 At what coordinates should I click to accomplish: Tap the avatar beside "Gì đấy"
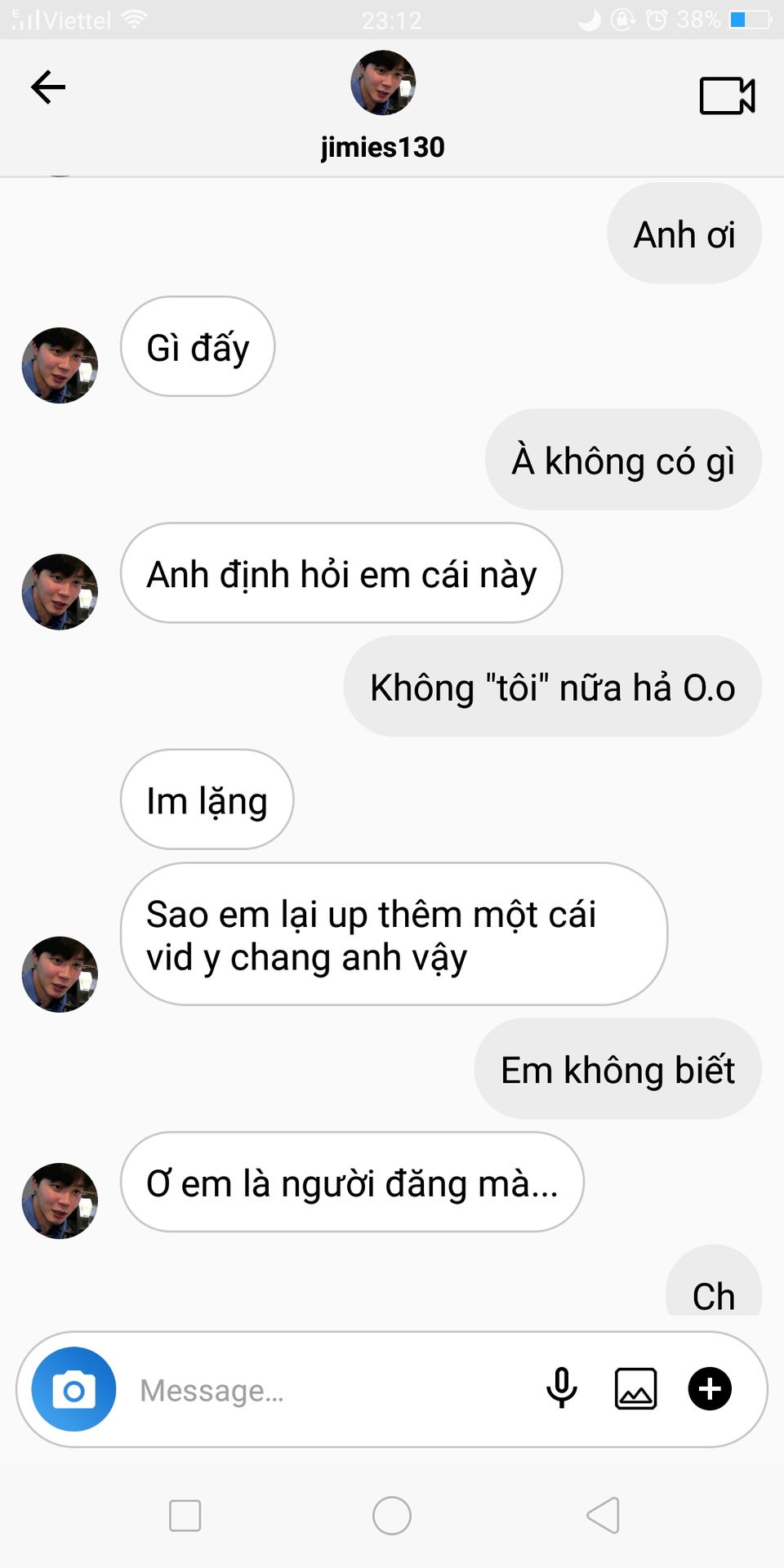point(60,365)
